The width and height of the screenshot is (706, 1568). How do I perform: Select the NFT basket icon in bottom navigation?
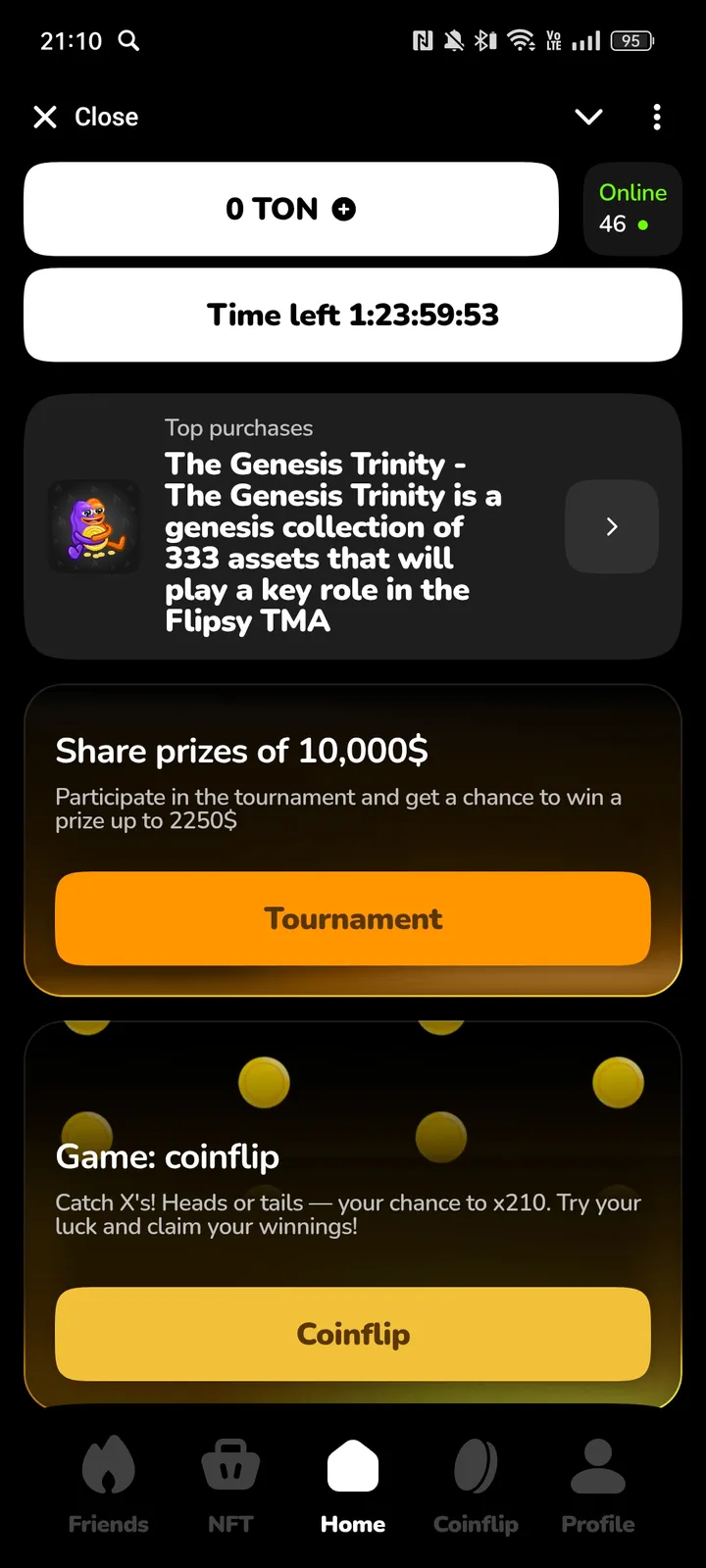230,1462
